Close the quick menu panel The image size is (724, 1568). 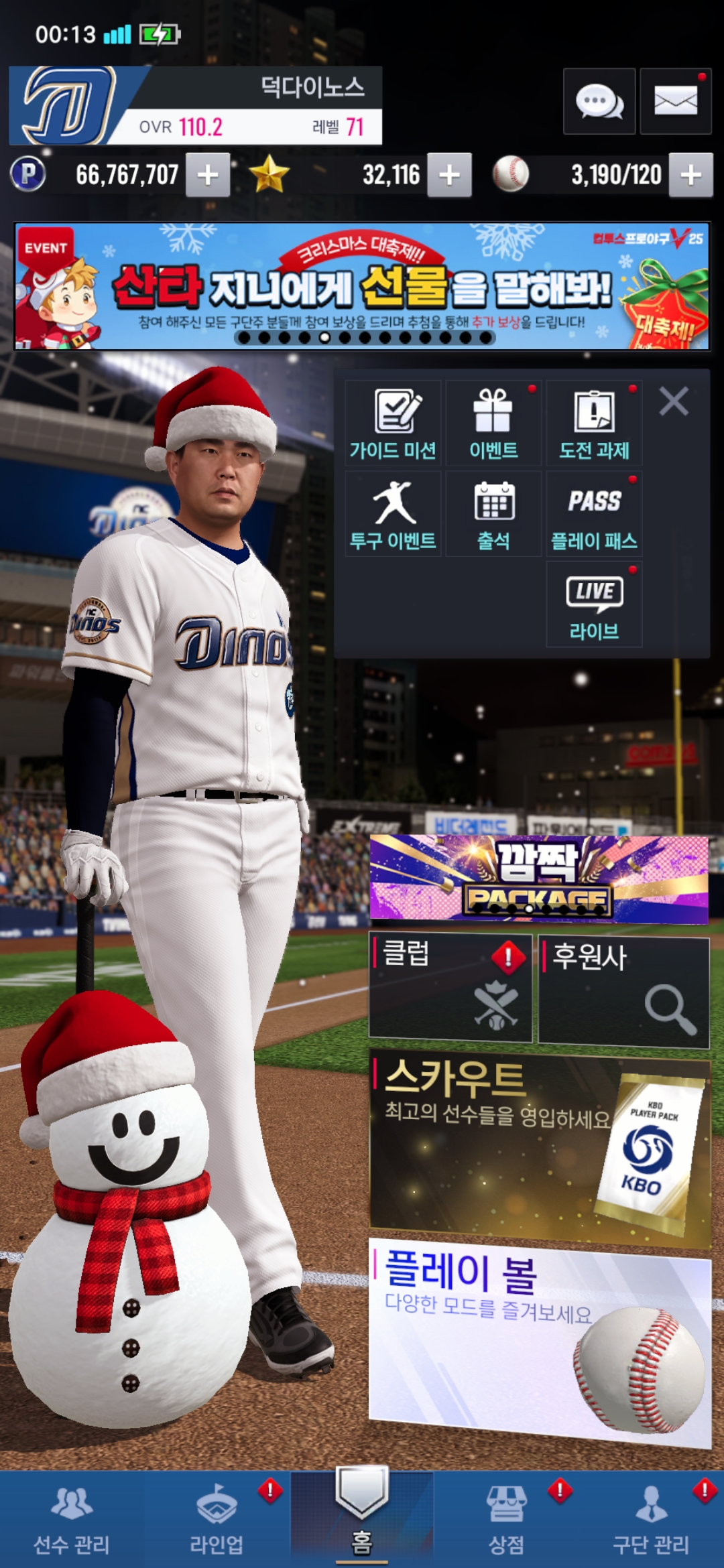point(674,402)
